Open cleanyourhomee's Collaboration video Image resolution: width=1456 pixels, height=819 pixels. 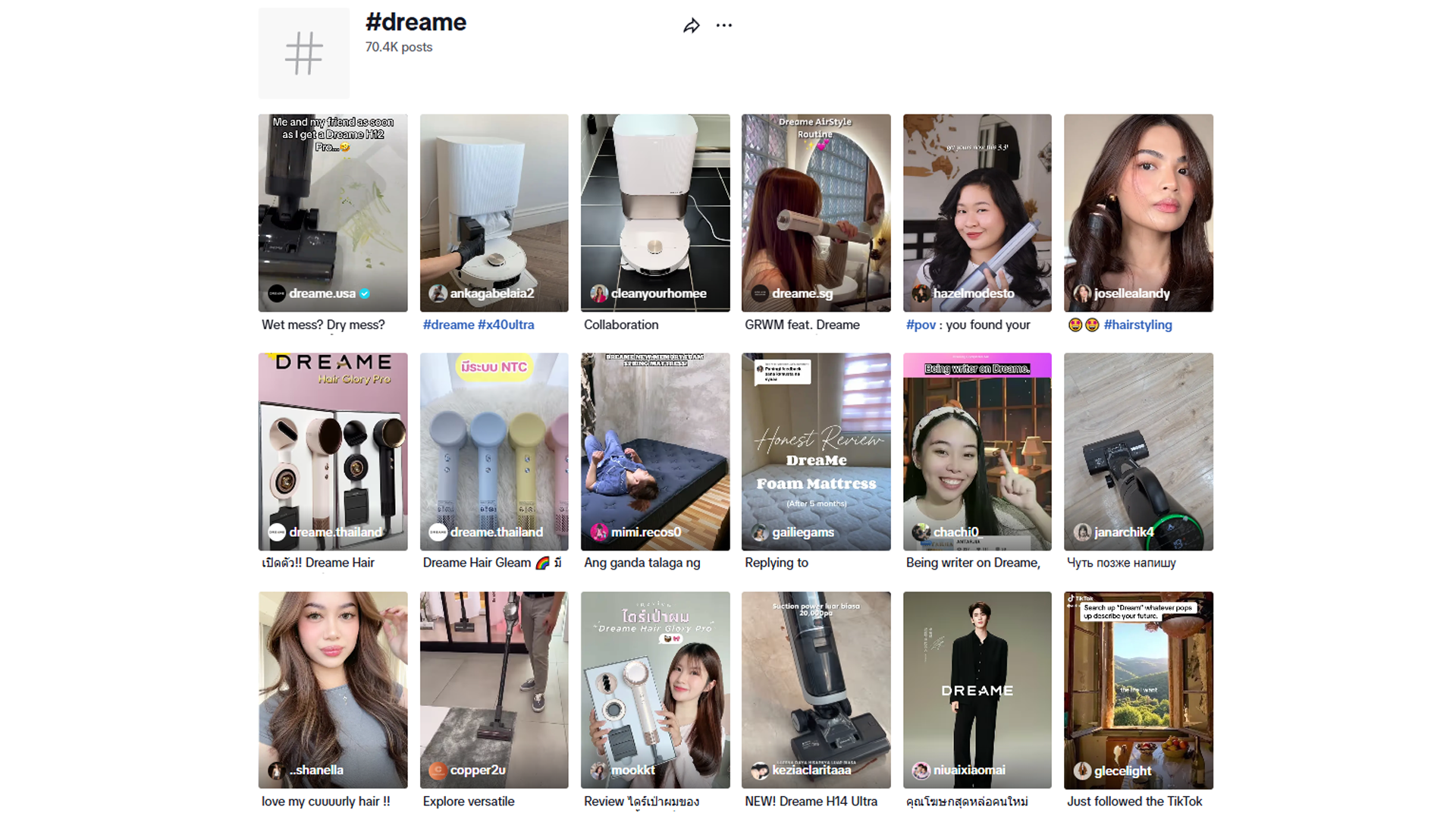tap(655, 212)
